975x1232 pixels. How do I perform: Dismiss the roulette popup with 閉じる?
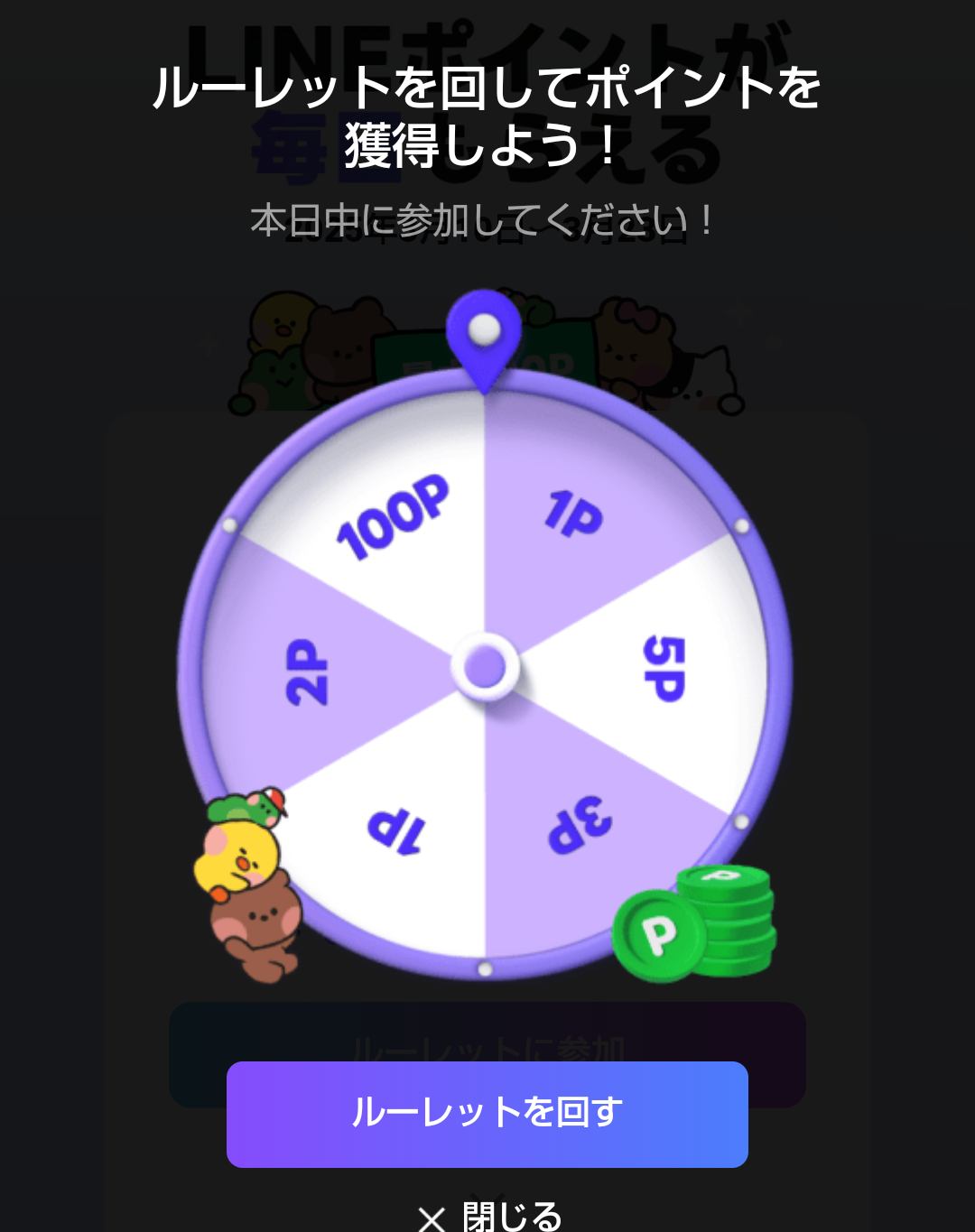click(490, 1216)
